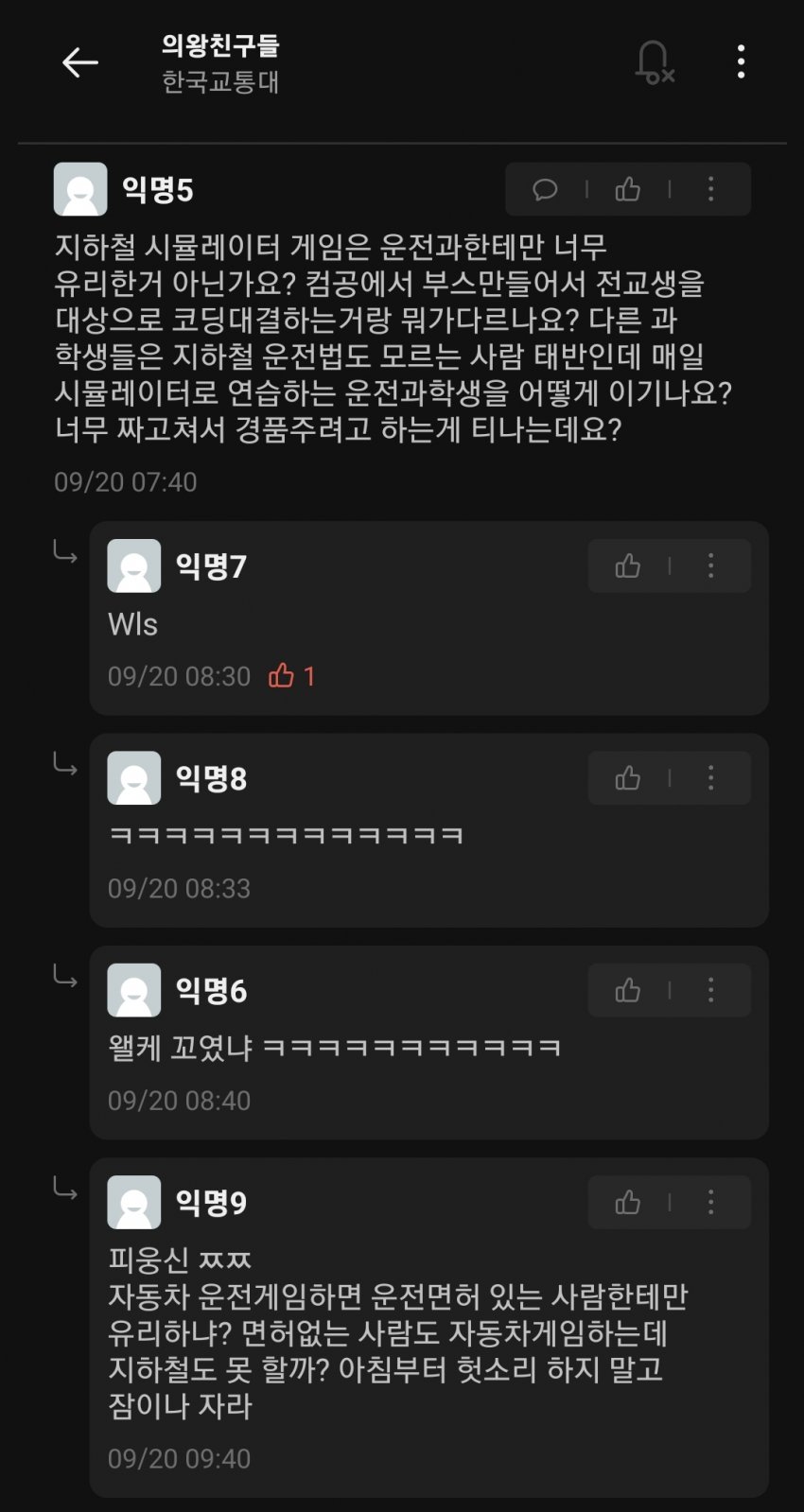Open more options for 익명9's reply

click(x=711, y=1203)
